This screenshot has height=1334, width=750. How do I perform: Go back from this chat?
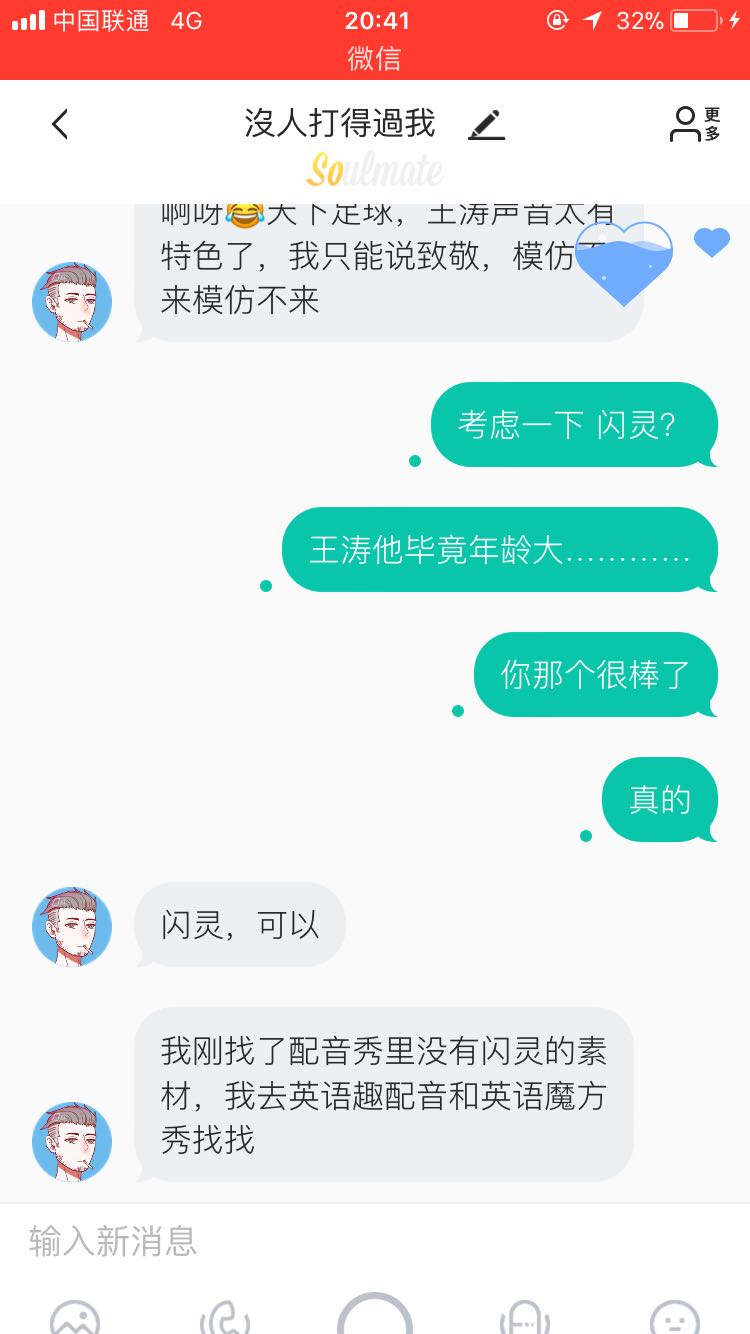point(60,125)
